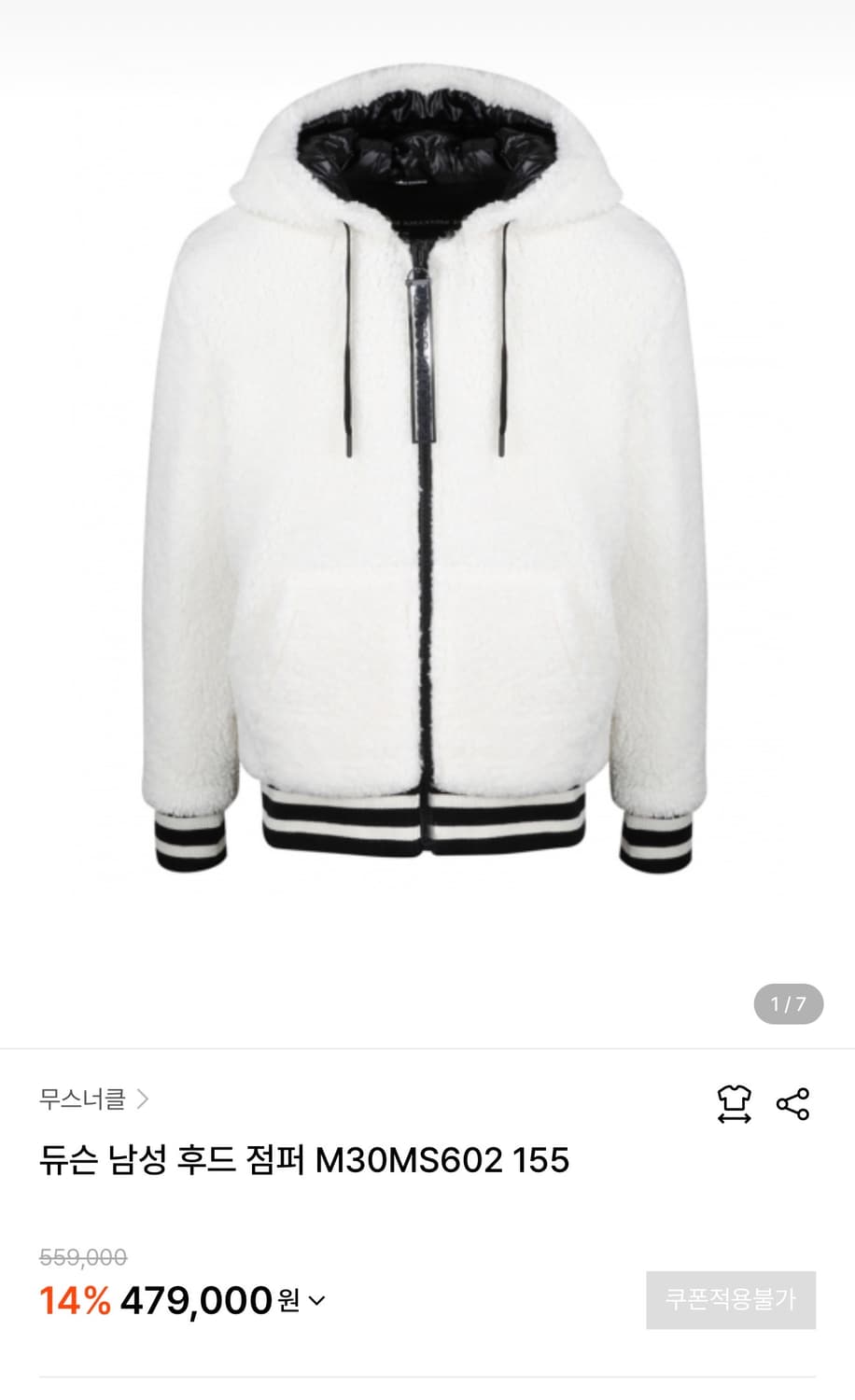
Task: Tap the white hooded jacket product photo
Action: click(427, 485)
